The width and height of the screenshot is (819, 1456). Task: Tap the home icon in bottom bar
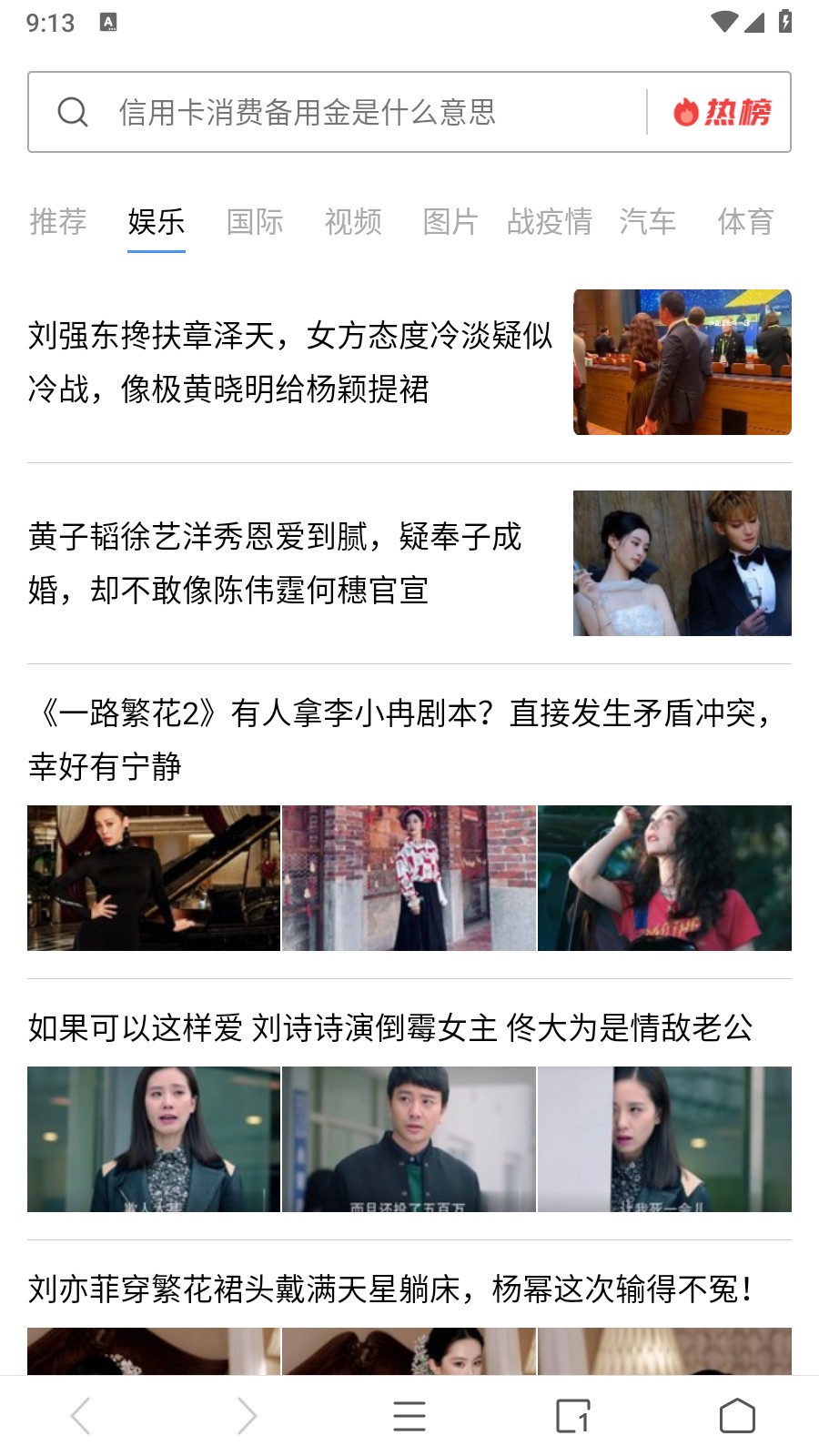(x=737, y=1415)
